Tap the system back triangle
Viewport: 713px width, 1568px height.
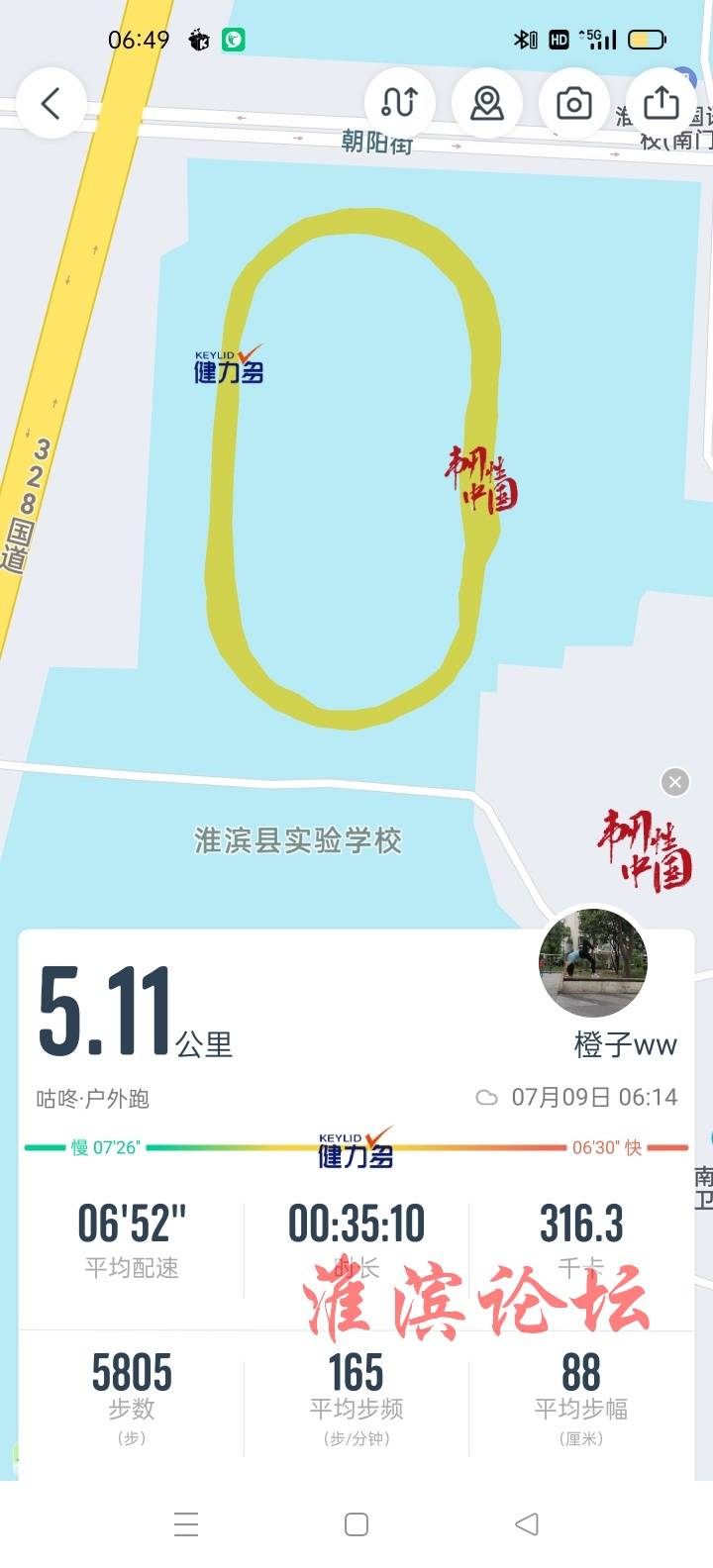point(528,1524)
